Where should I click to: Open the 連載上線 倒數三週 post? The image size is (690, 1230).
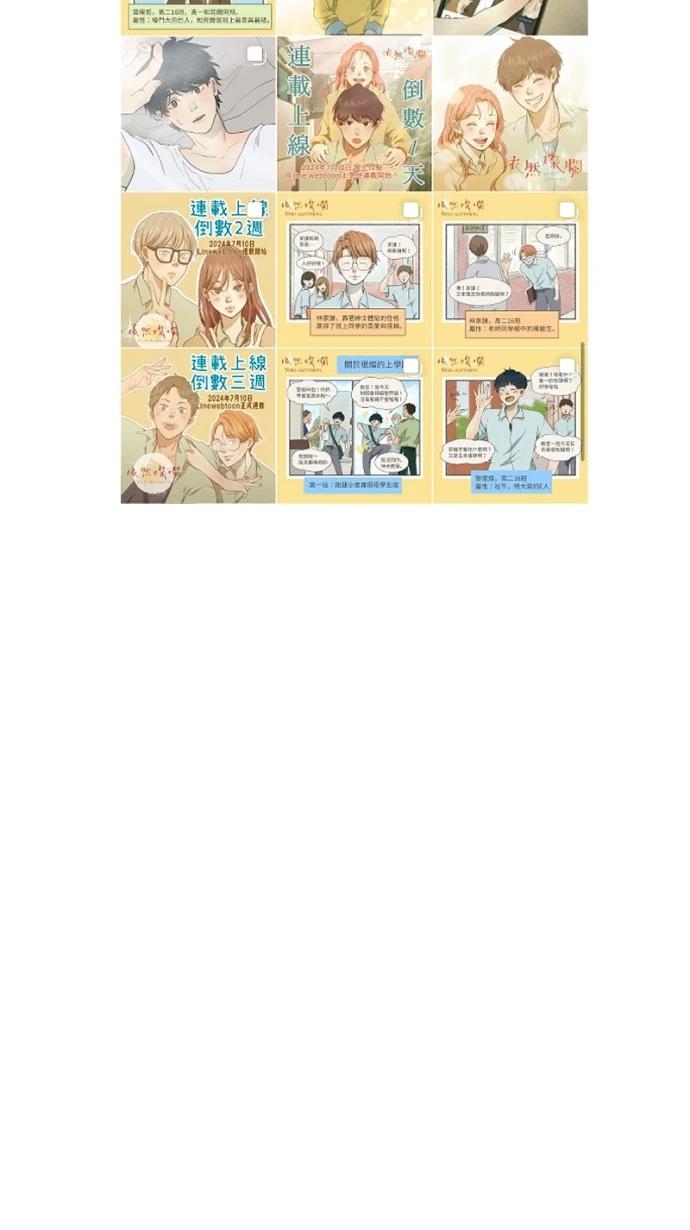pos(198,426)
